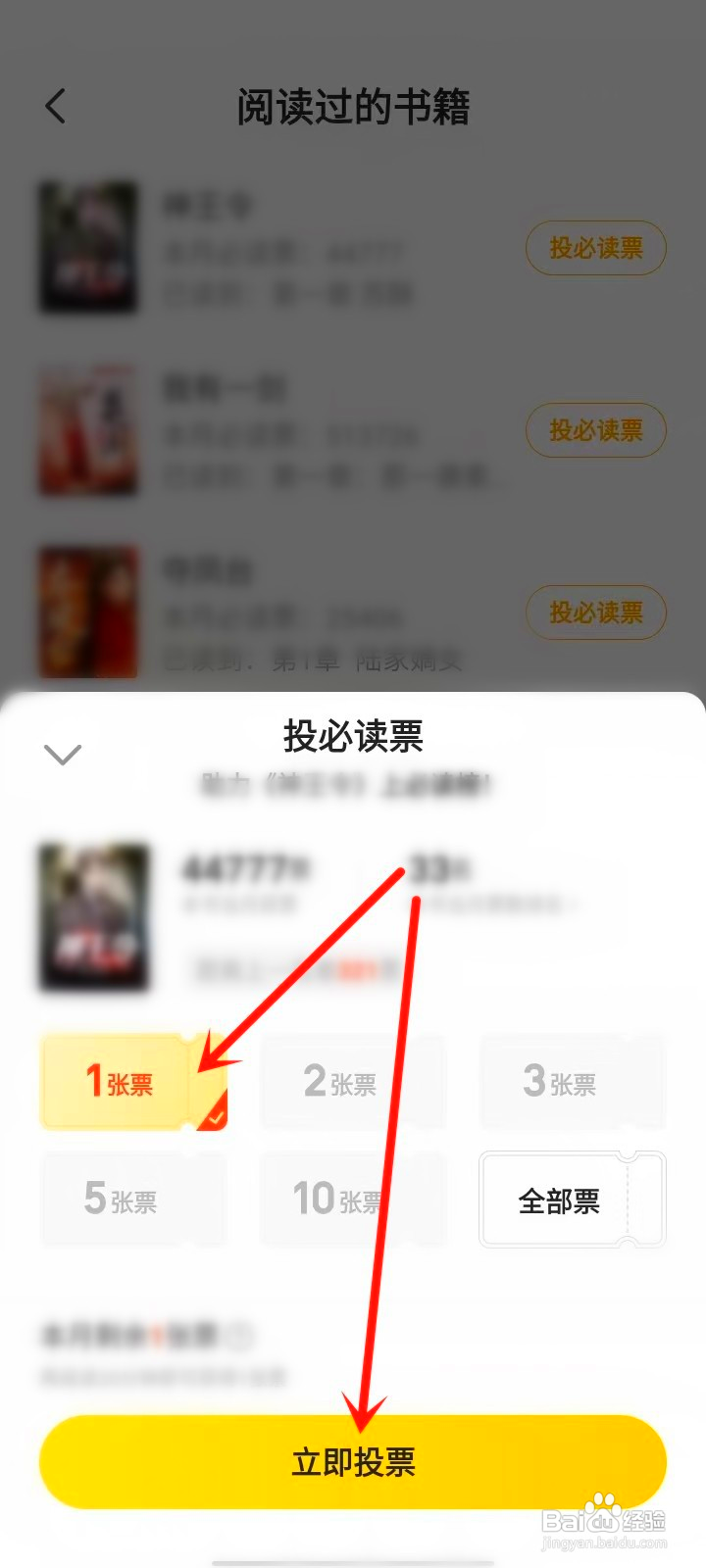
Task: Select the 2张票 ticket option
Action: [x=353, y=1082]
